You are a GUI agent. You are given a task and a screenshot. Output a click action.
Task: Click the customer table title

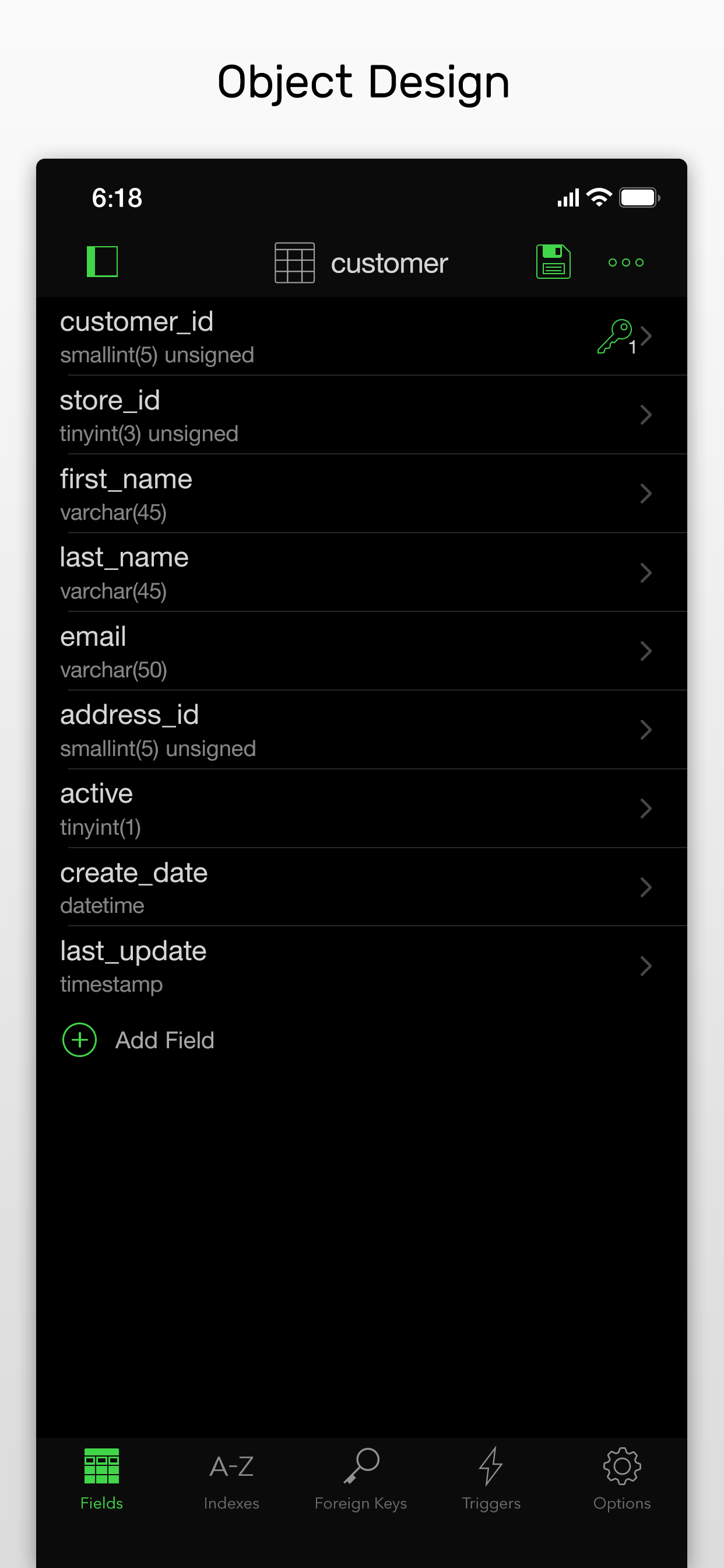(x=389, y=262)
